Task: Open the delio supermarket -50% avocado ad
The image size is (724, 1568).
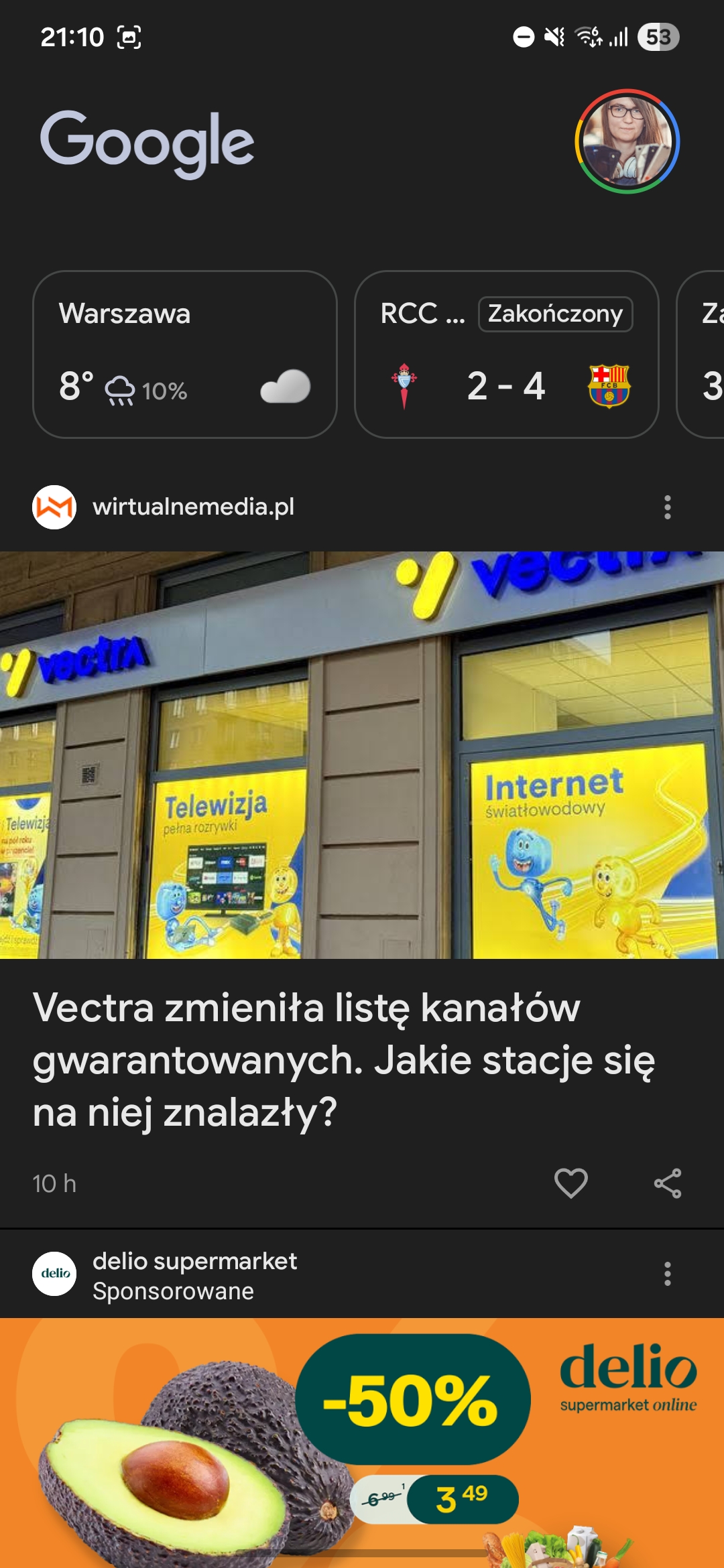Action: [x=362, y=1441]
